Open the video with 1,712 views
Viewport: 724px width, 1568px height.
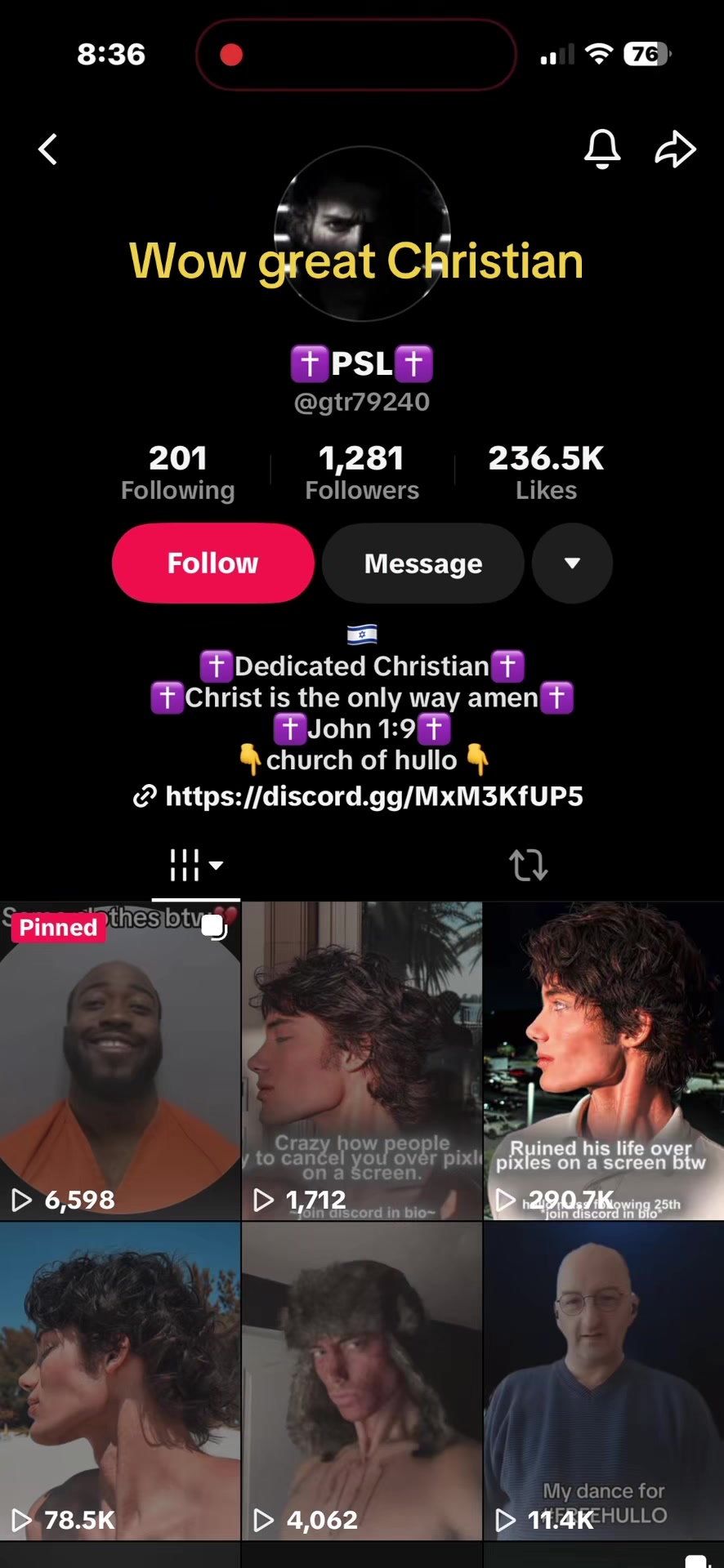click(362, 1061)
